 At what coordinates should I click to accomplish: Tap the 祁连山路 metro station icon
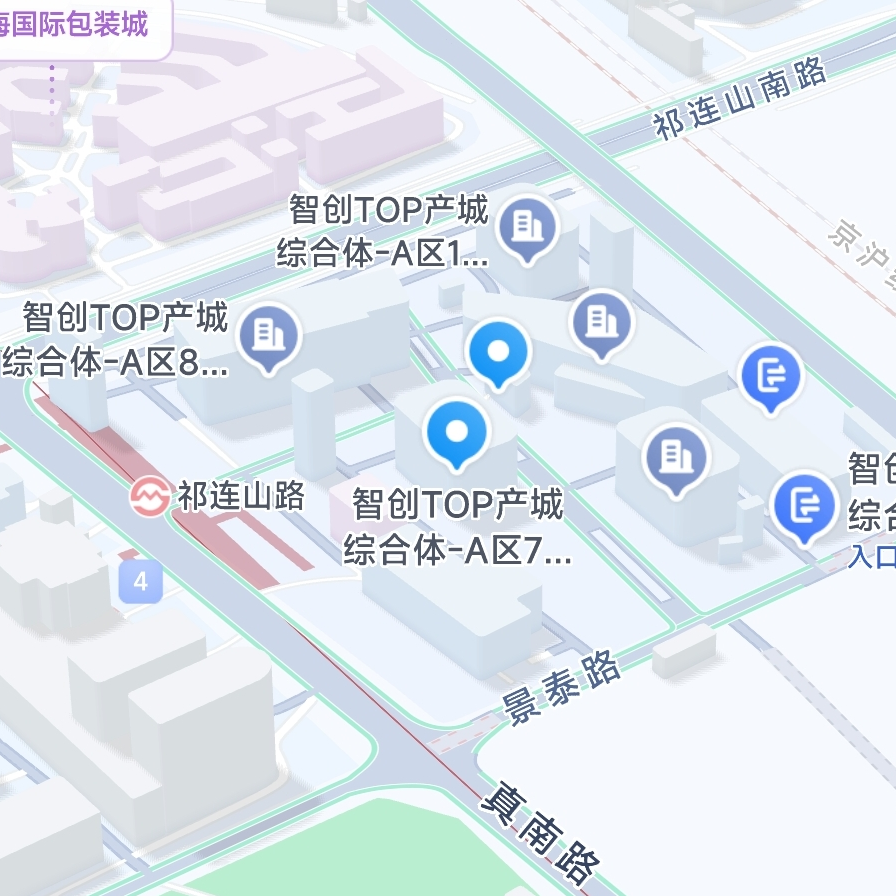coord(150,496)
